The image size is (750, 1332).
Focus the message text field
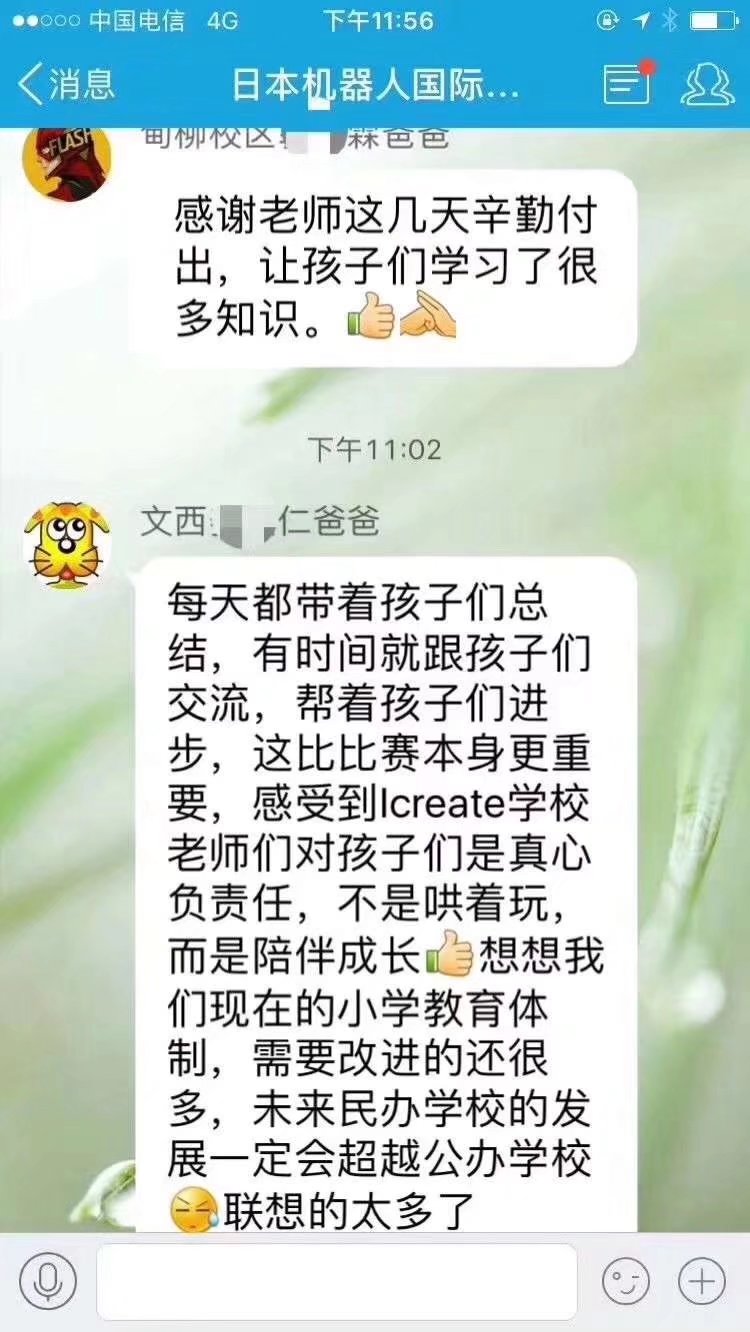point(336,1281)
